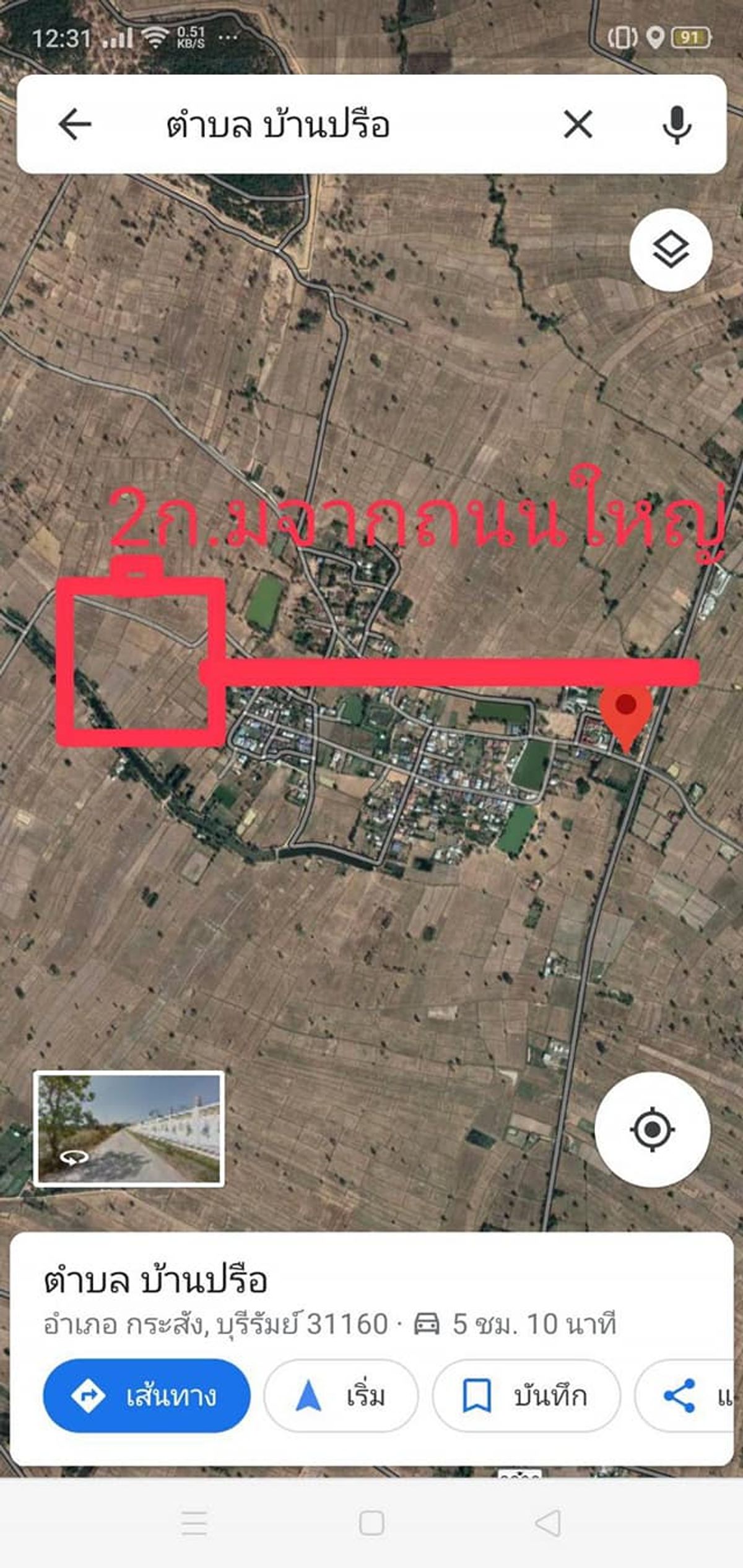
Task: Clear the search text with the X
Action: (x=578, y=124)
